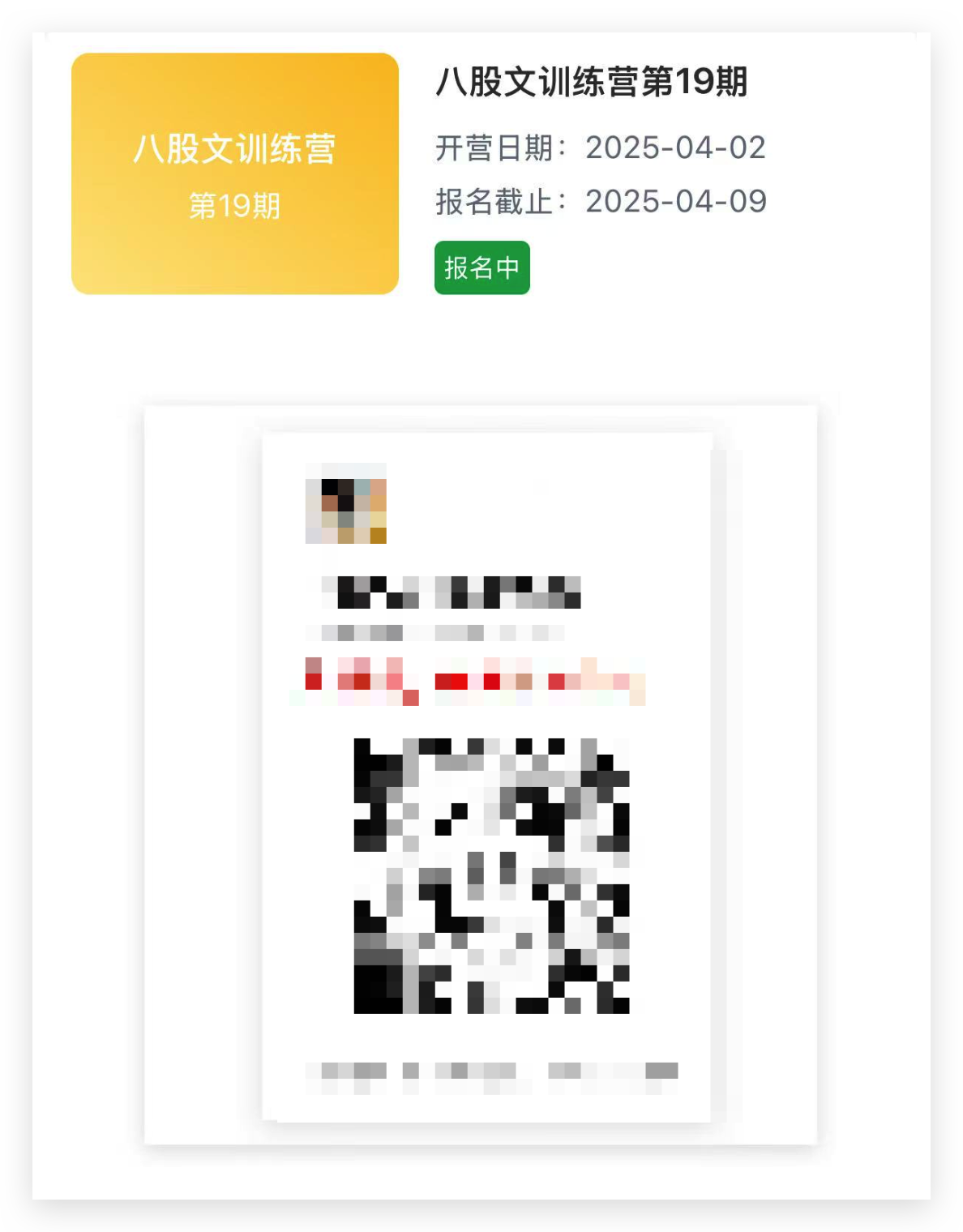Tap the green 报名中 button
Image resolution: width=963 pixels, height=1232 pixels.
pos(481,267)
